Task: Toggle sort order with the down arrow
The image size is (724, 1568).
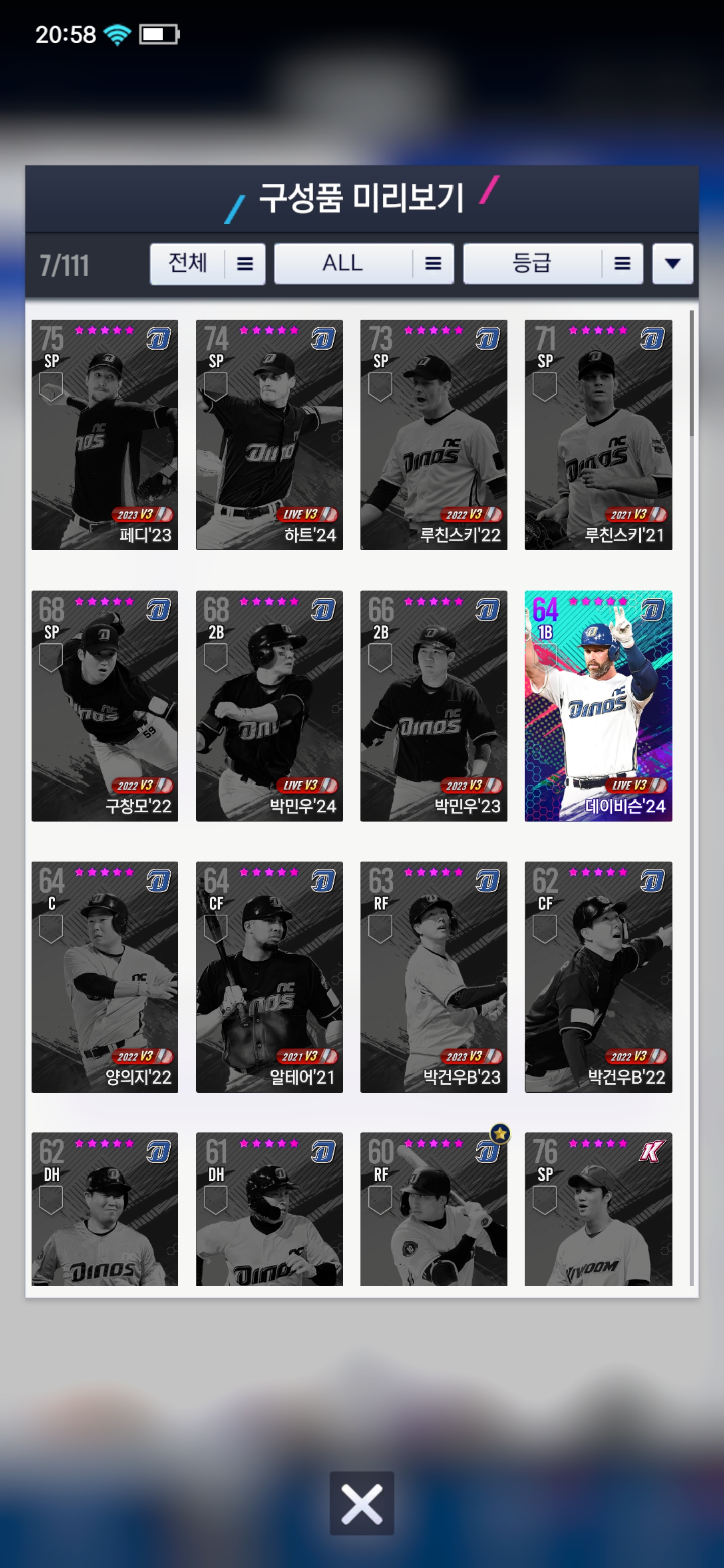Action: coord(672,263)
